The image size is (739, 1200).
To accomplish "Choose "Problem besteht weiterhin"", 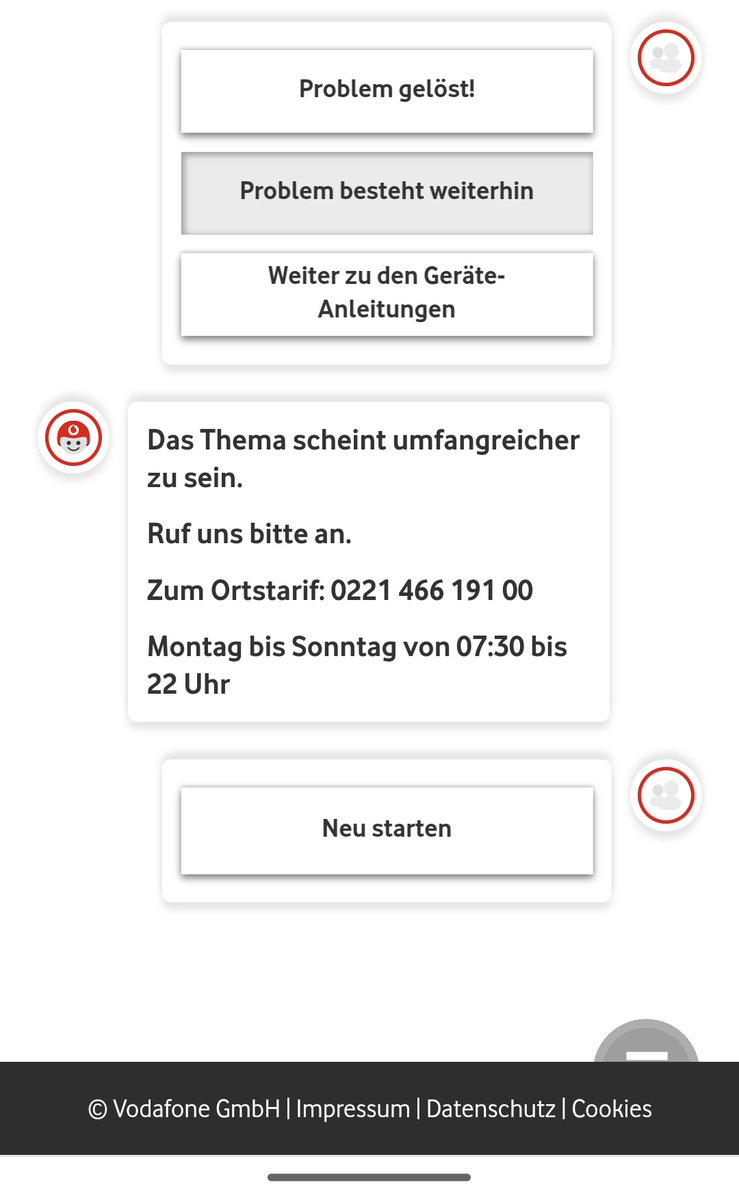I will 386,192.
